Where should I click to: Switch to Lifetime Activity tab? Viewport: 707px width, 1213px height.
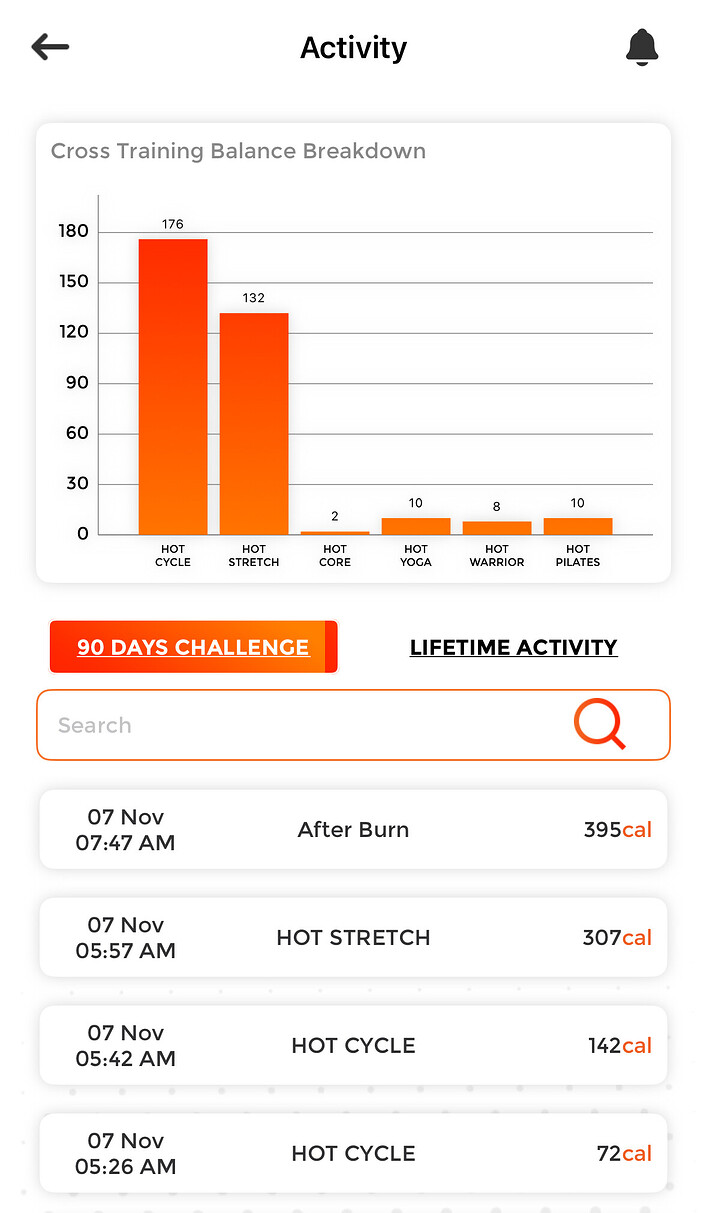(x=513, y=647)
